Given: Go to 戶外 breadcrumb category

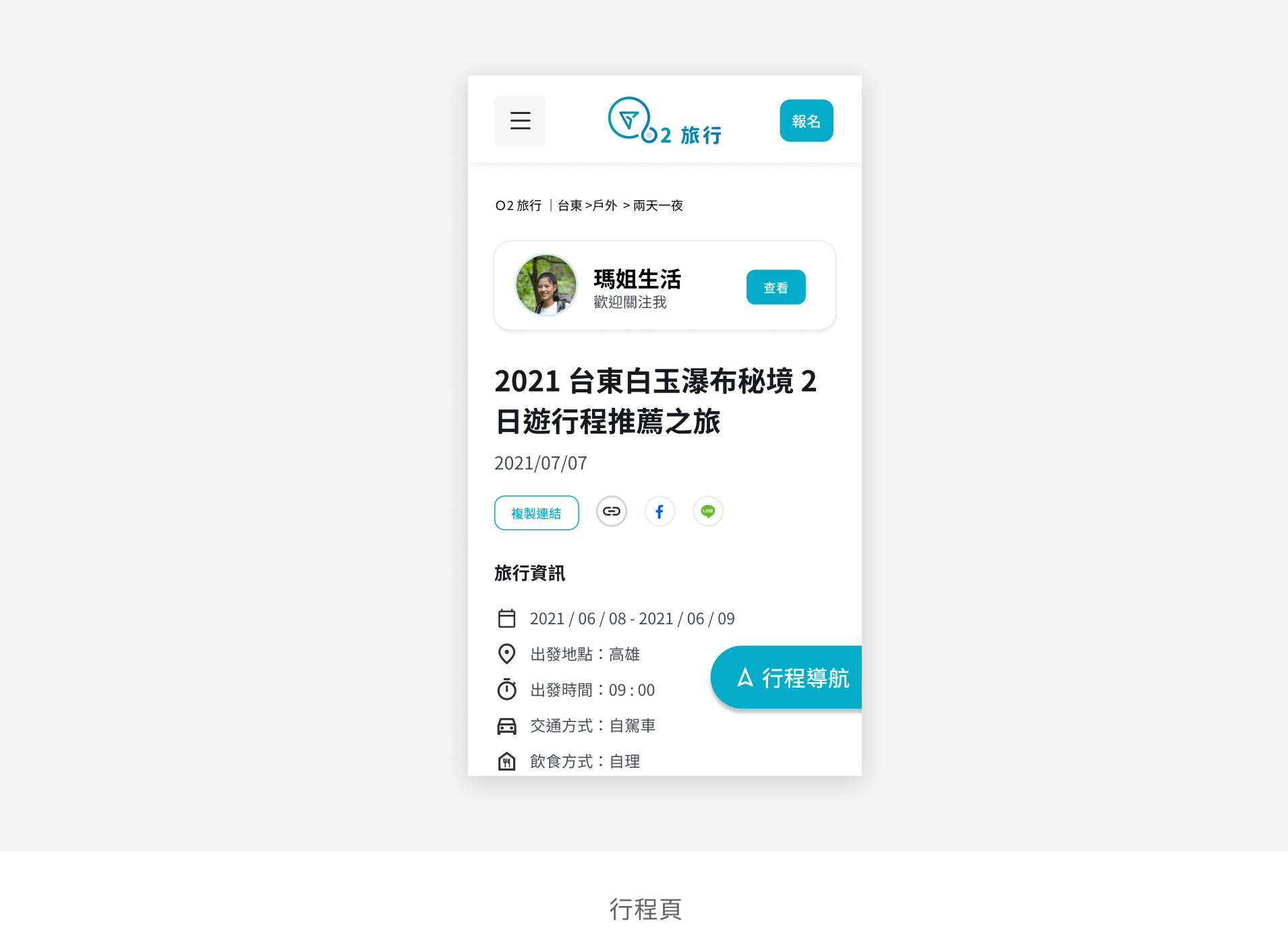Looking at the screenshot, I should [605, 206].
